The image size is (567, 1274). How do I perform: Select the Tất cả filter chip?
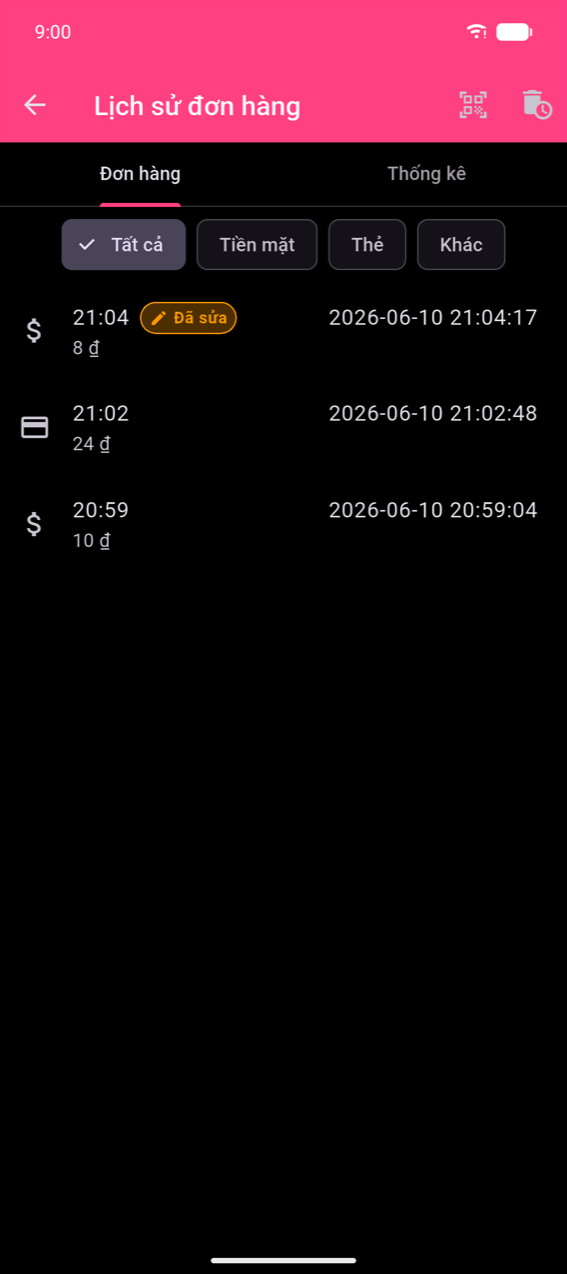click(124, 245)
